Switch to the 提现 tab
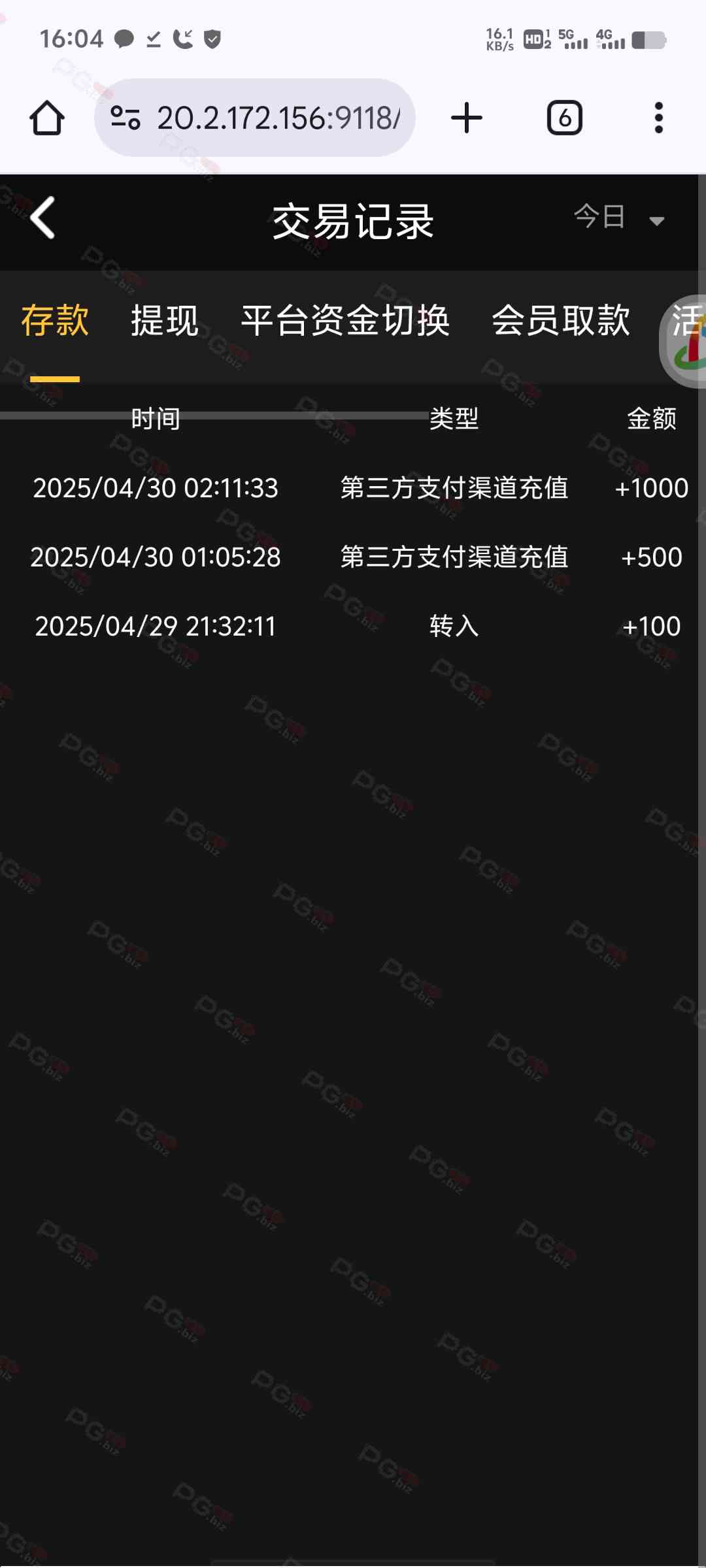This screenshot has width=706, height=1568. pos(165,320)
